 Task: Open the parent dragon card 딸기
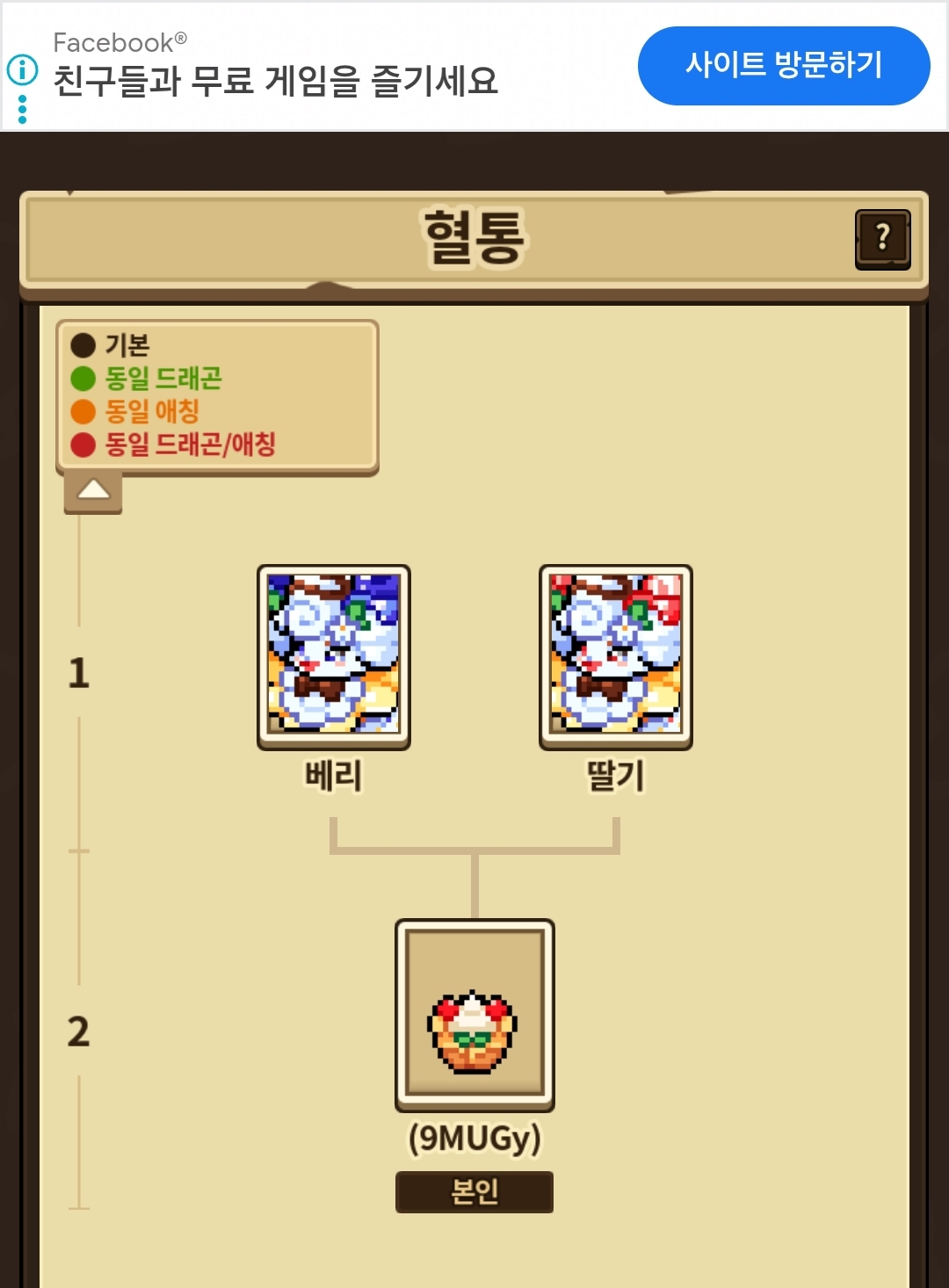615,655
